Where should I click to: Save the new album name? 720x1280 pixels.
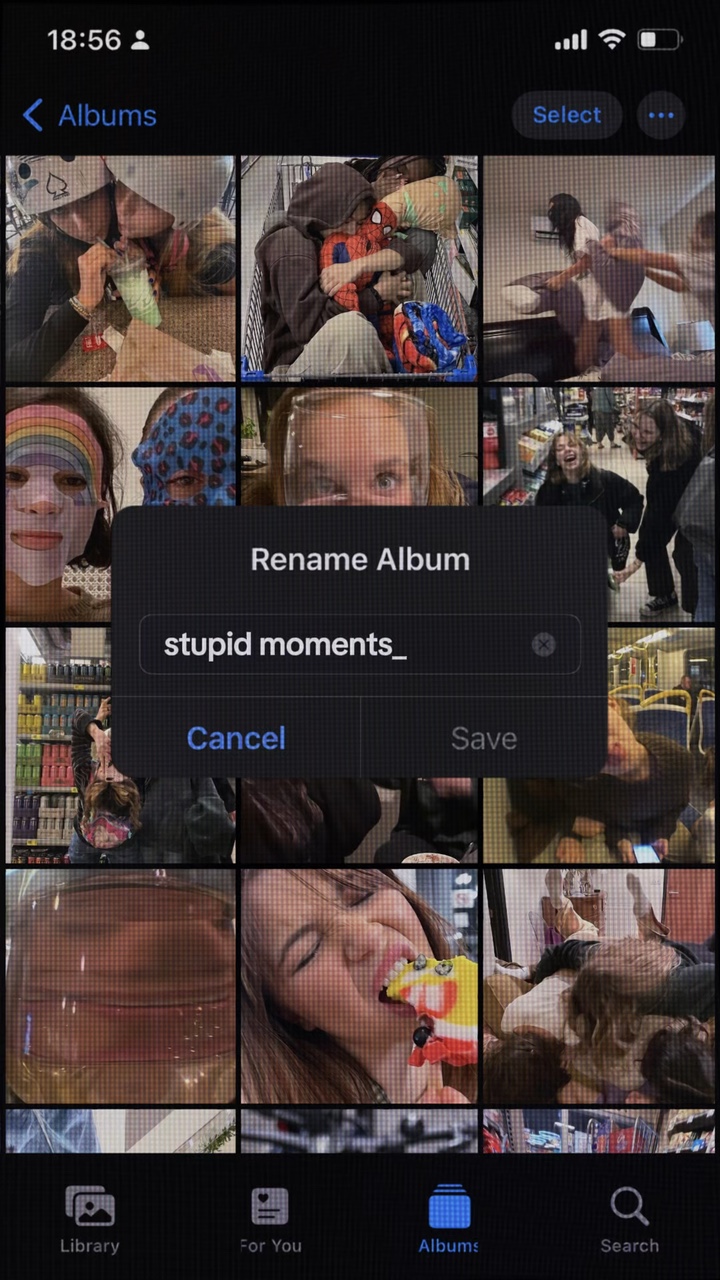[484, 738]
